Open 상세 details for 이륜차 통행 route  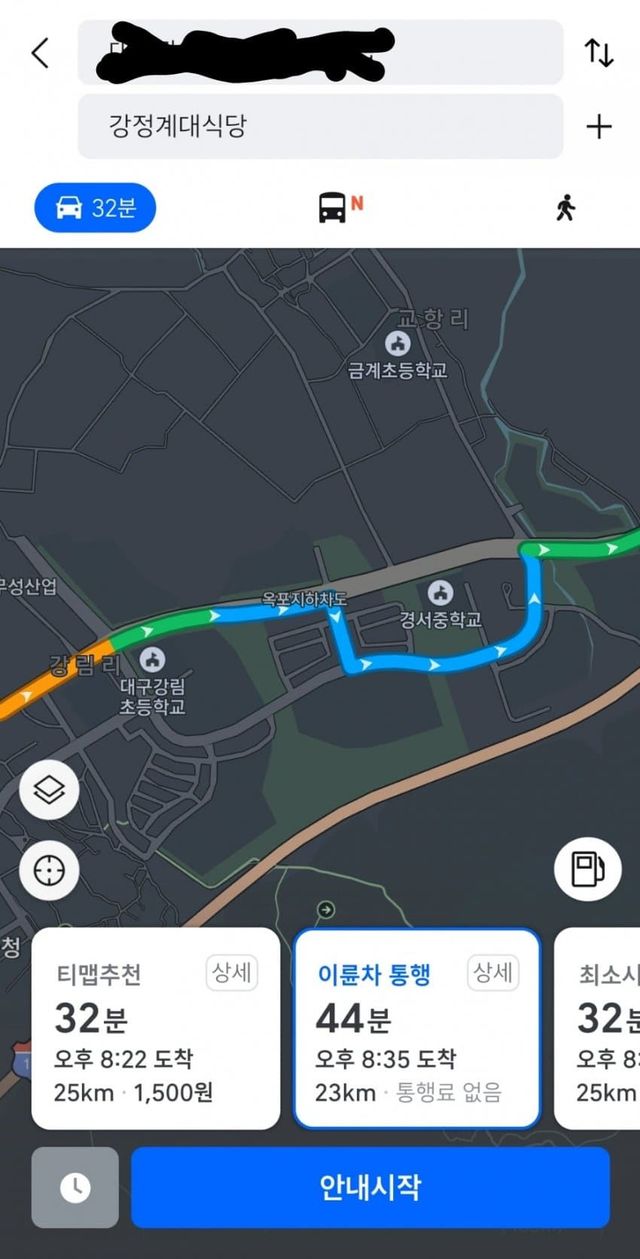pos(494,973)
